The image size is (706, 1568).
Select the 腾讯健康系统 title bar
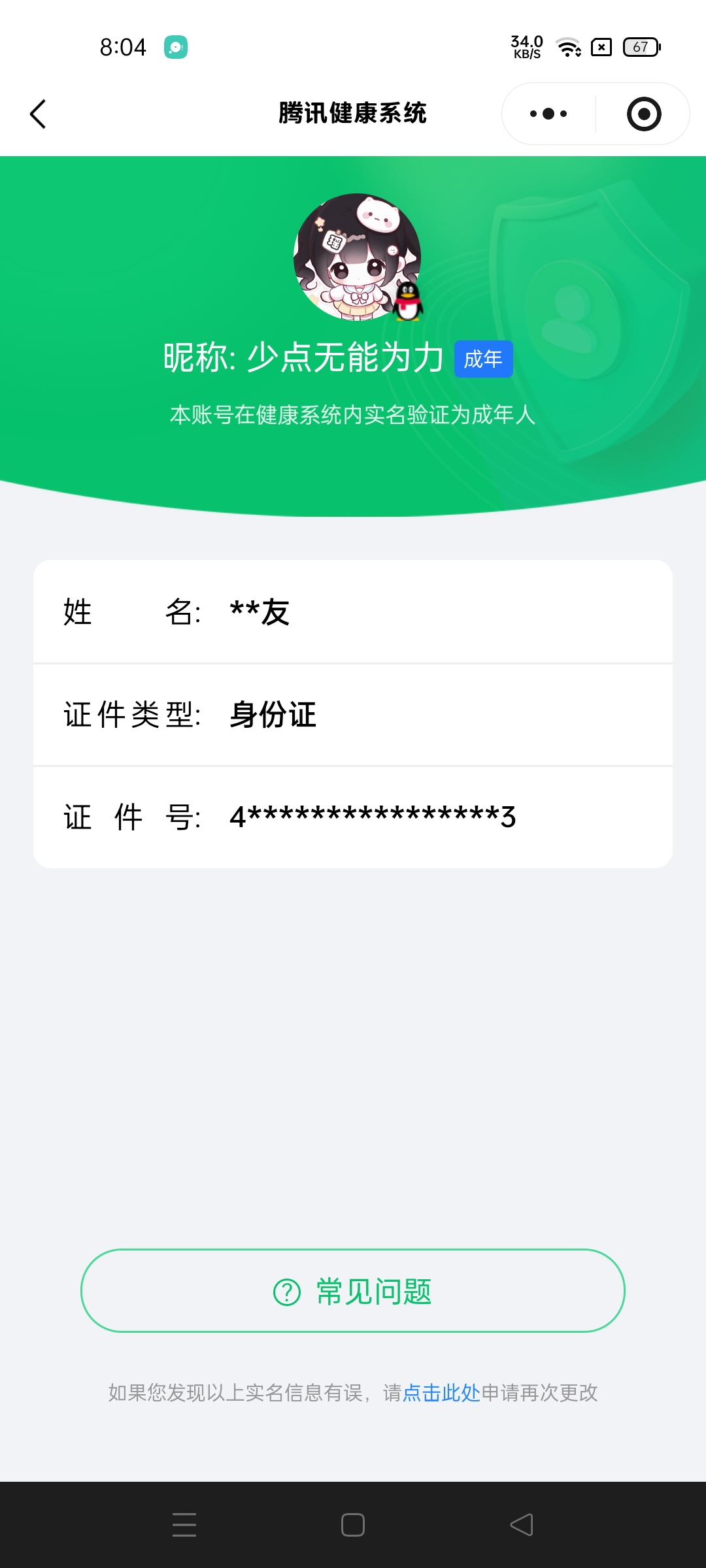(353, 113)
